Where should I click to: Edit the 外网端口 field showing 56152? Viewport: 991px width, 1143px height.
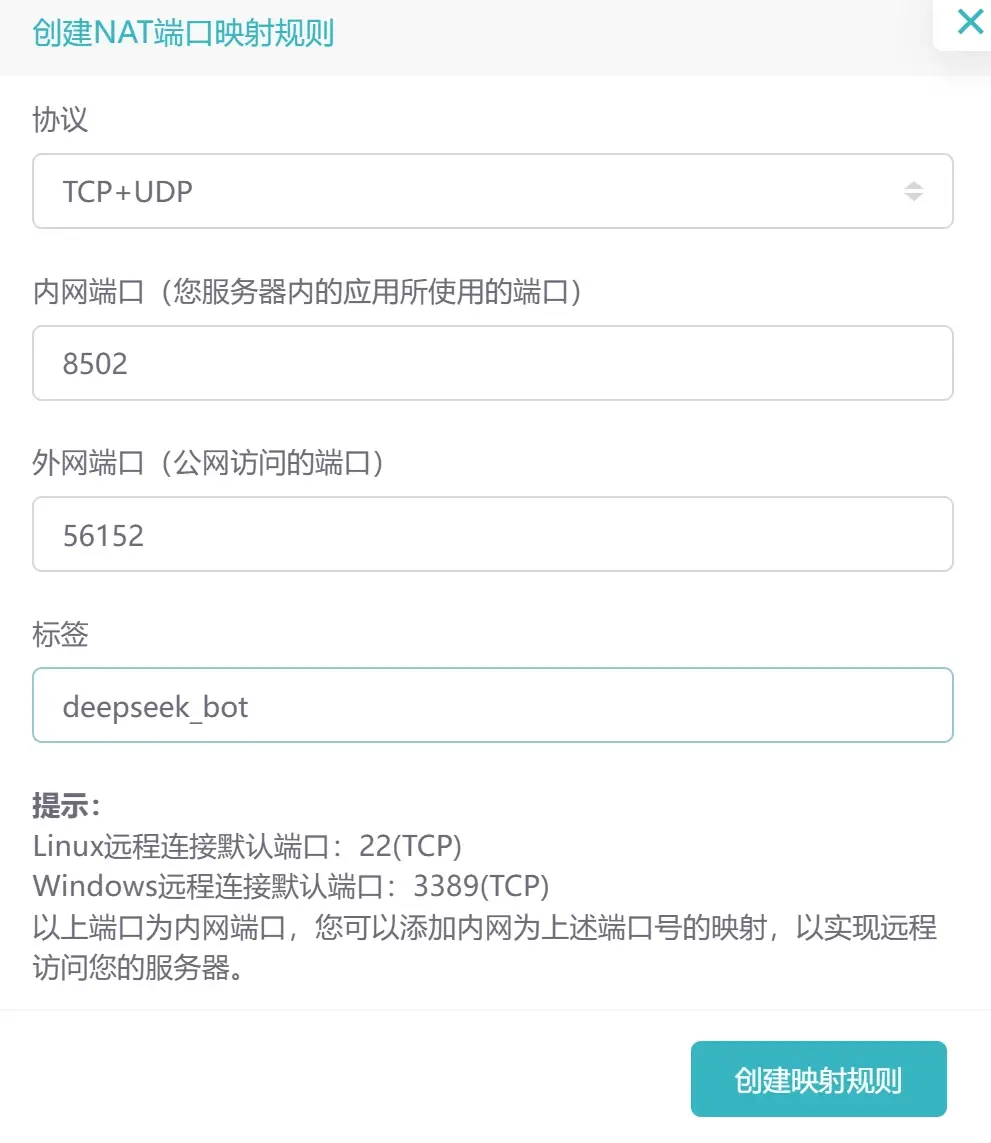[492, 535]
